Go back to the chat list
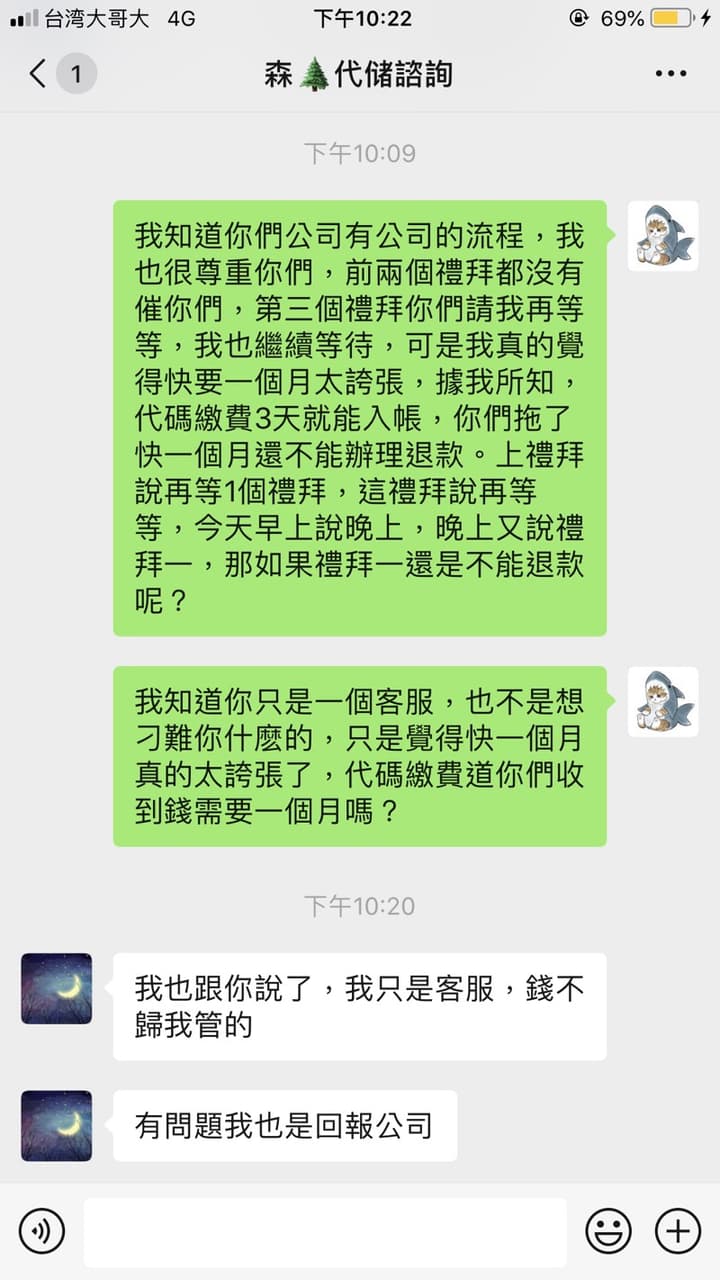 [x=40, y=74]
